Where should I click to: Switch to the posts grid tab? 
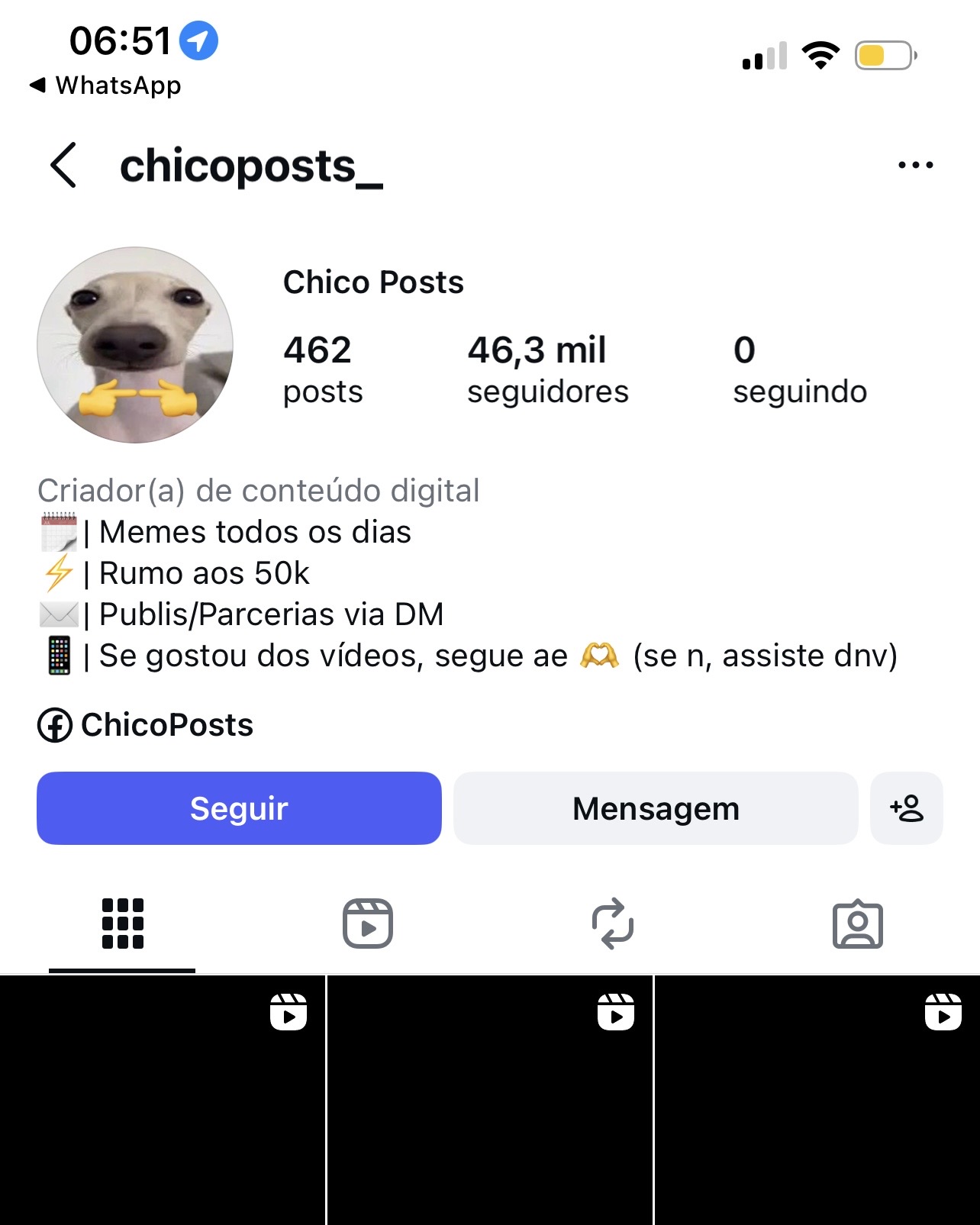pyautogui.click(x=122, y=924)
